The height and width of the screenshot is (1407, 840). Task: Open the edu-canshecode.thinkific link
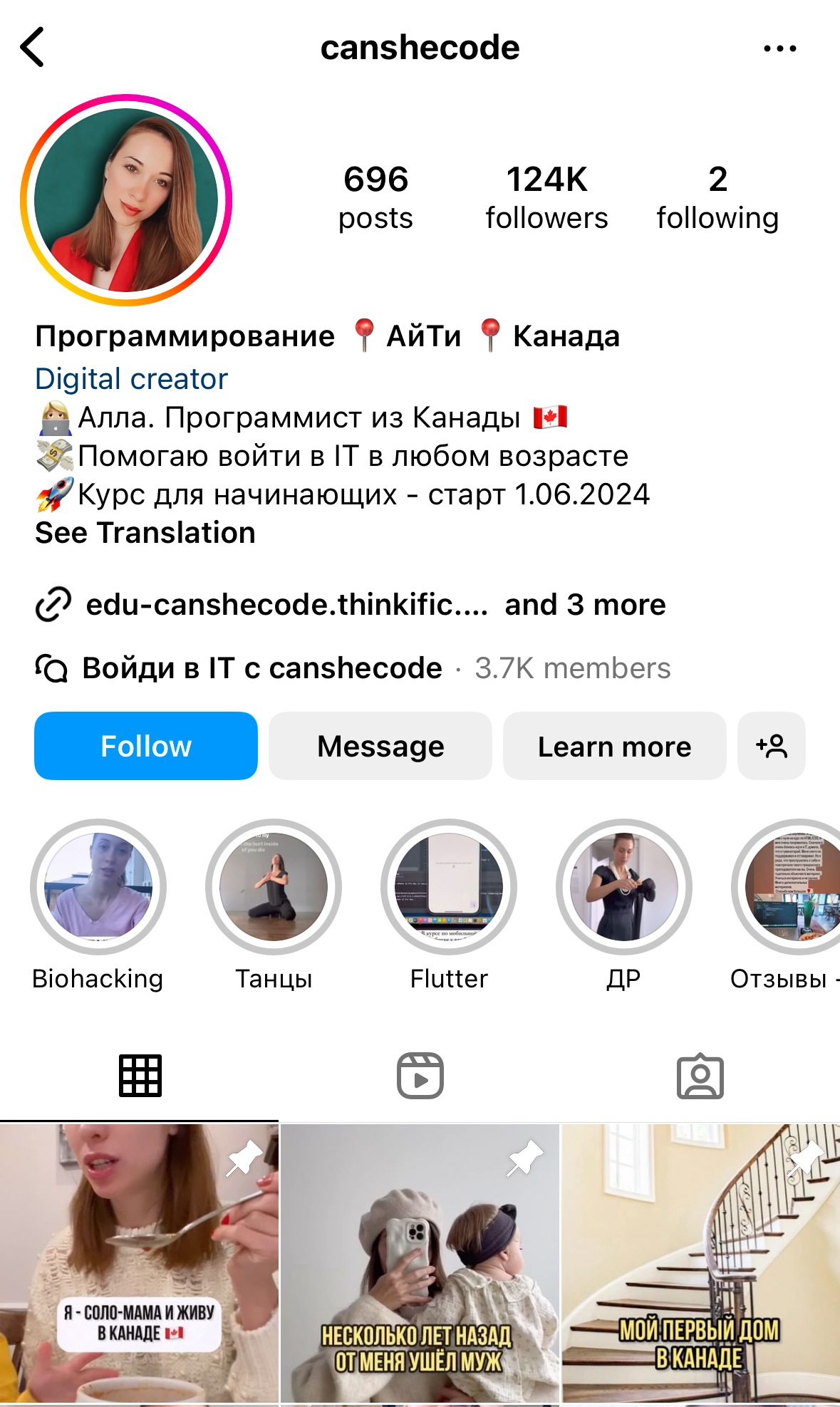pyautogui.click(x=286, y=605)
